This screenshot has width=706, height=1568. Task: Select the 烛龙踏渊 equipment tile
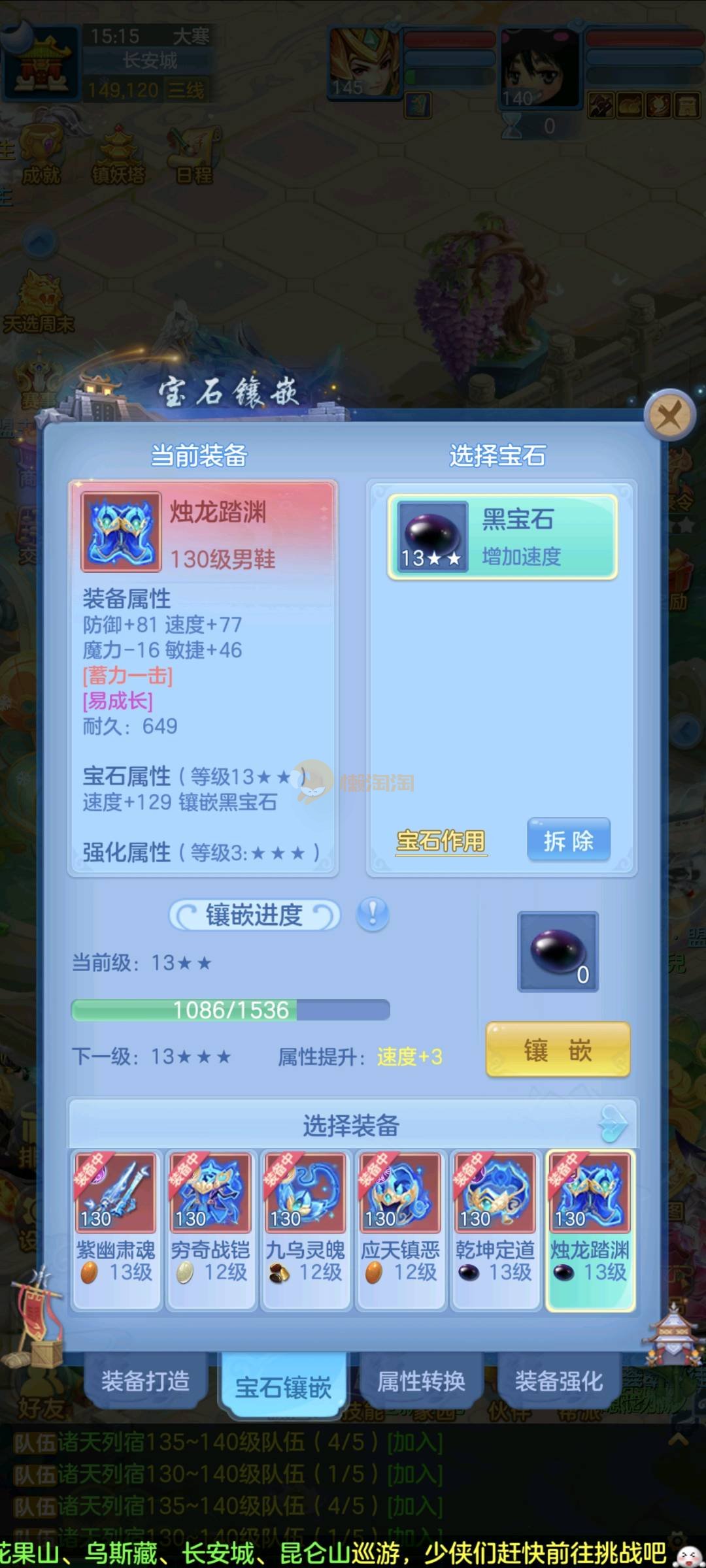(590, 1229)
